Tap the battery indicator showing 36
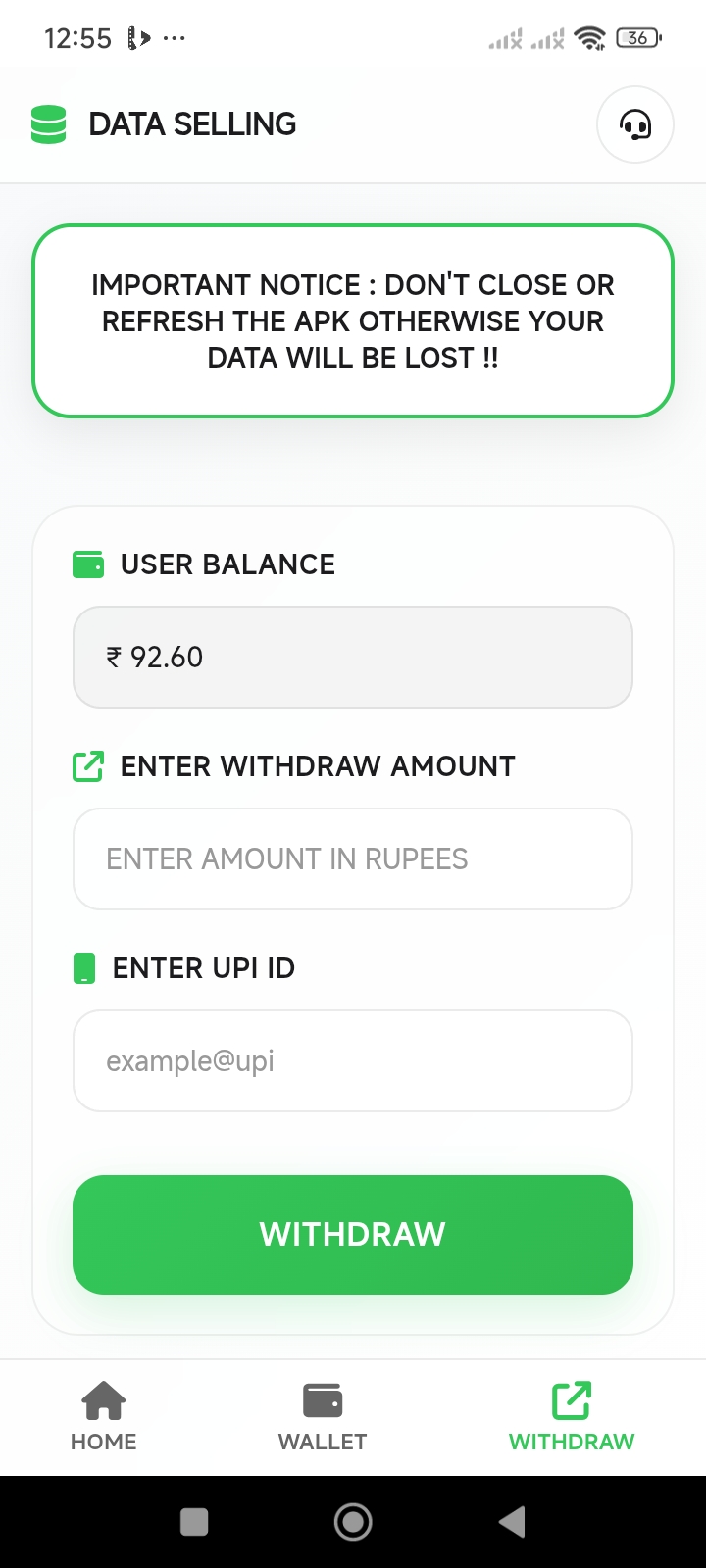 635,38
